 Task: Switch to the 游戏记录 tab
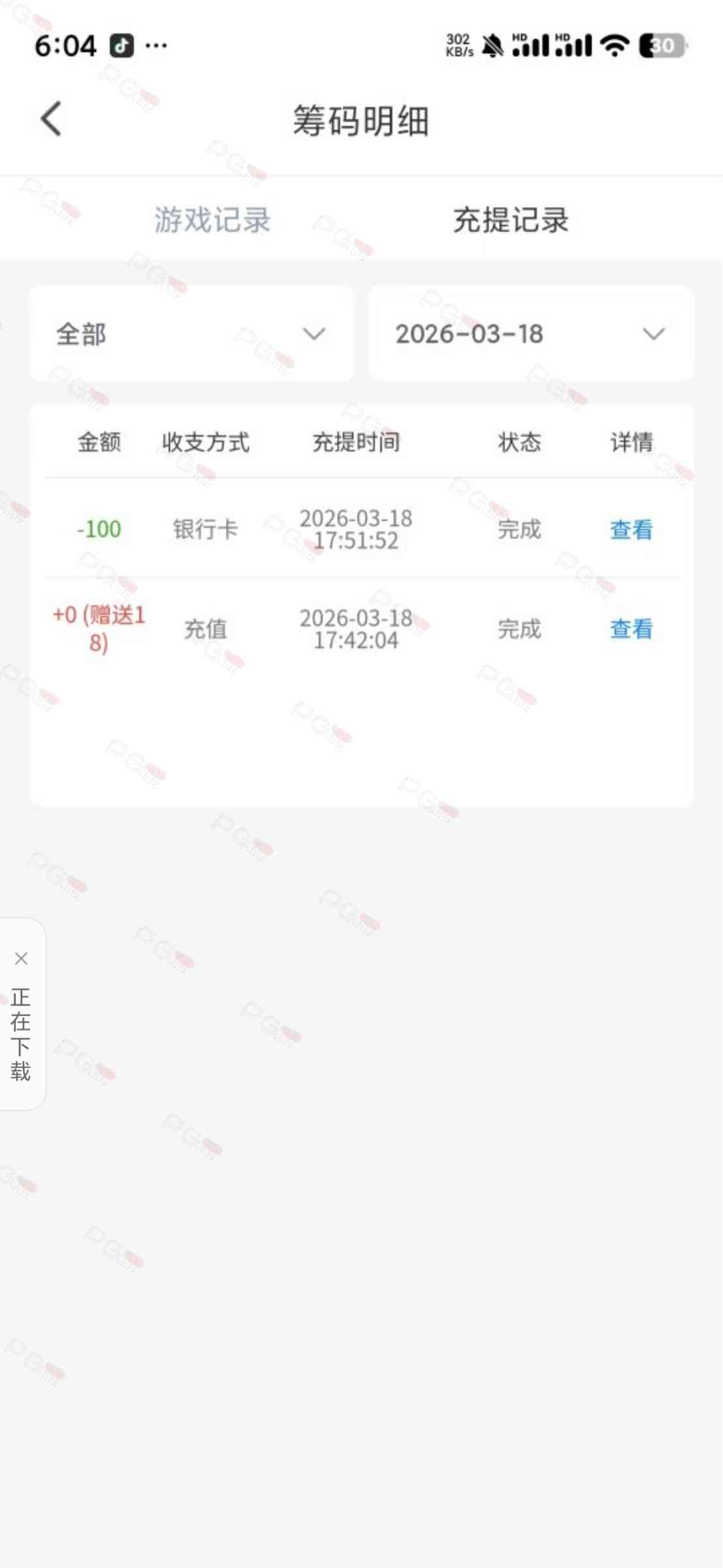(x=212, y=220)
